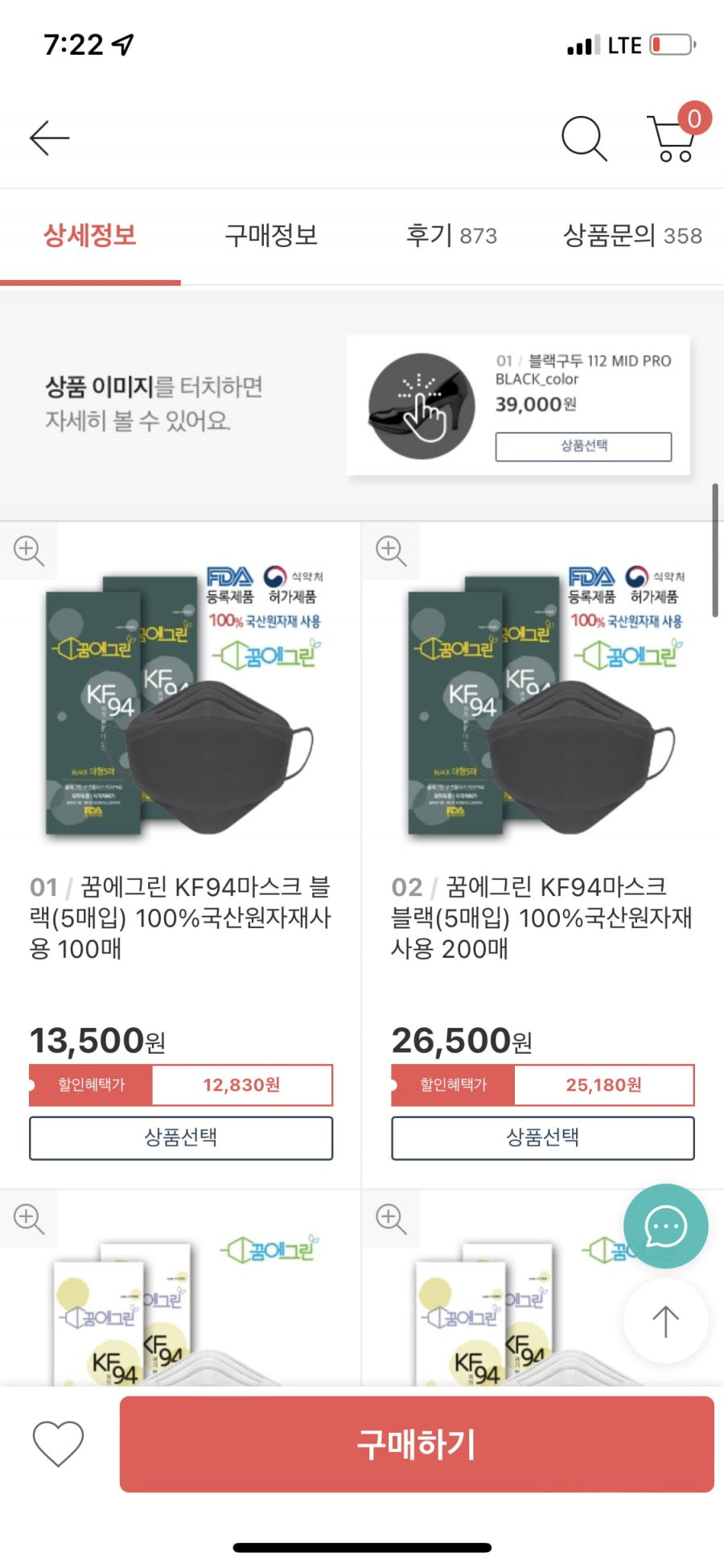724x1568 pixels.
Task: Zoom the 200매 mask product image
Action: pos(391,551)
